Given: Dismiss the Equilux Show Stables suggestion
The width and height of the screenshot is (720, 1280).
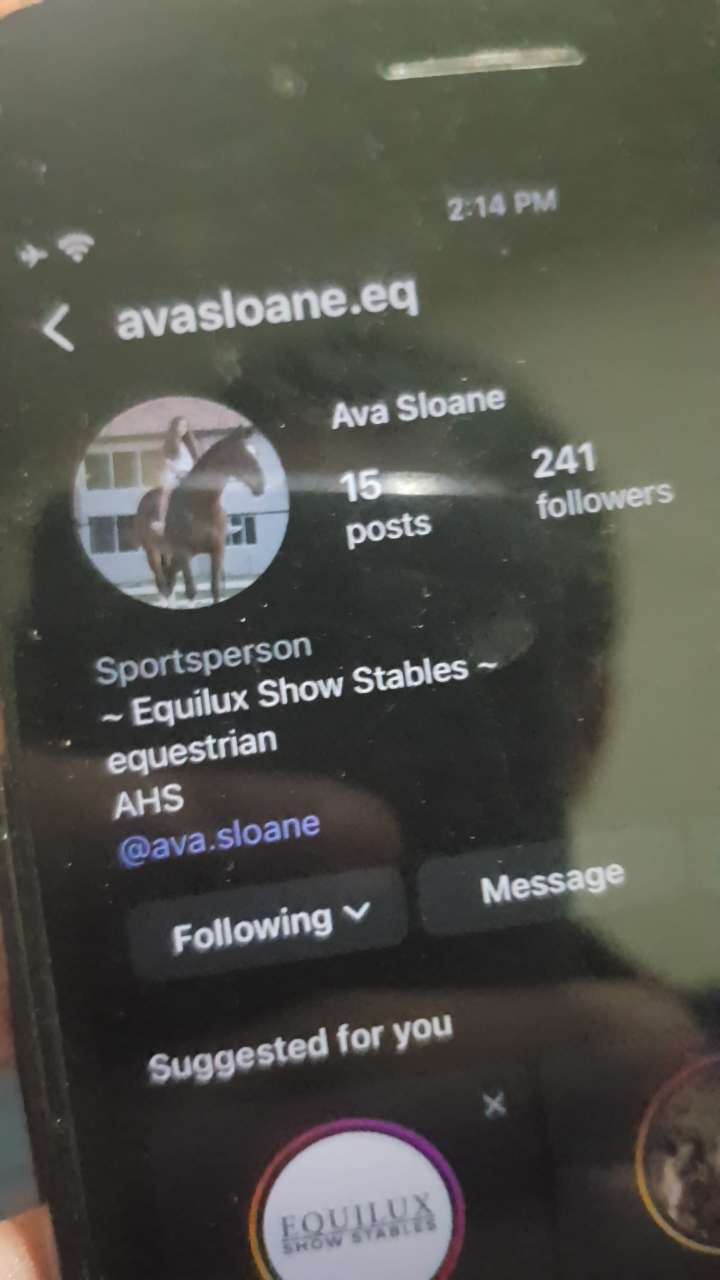Looking at the screenshot, I should tap(494, 1105).
